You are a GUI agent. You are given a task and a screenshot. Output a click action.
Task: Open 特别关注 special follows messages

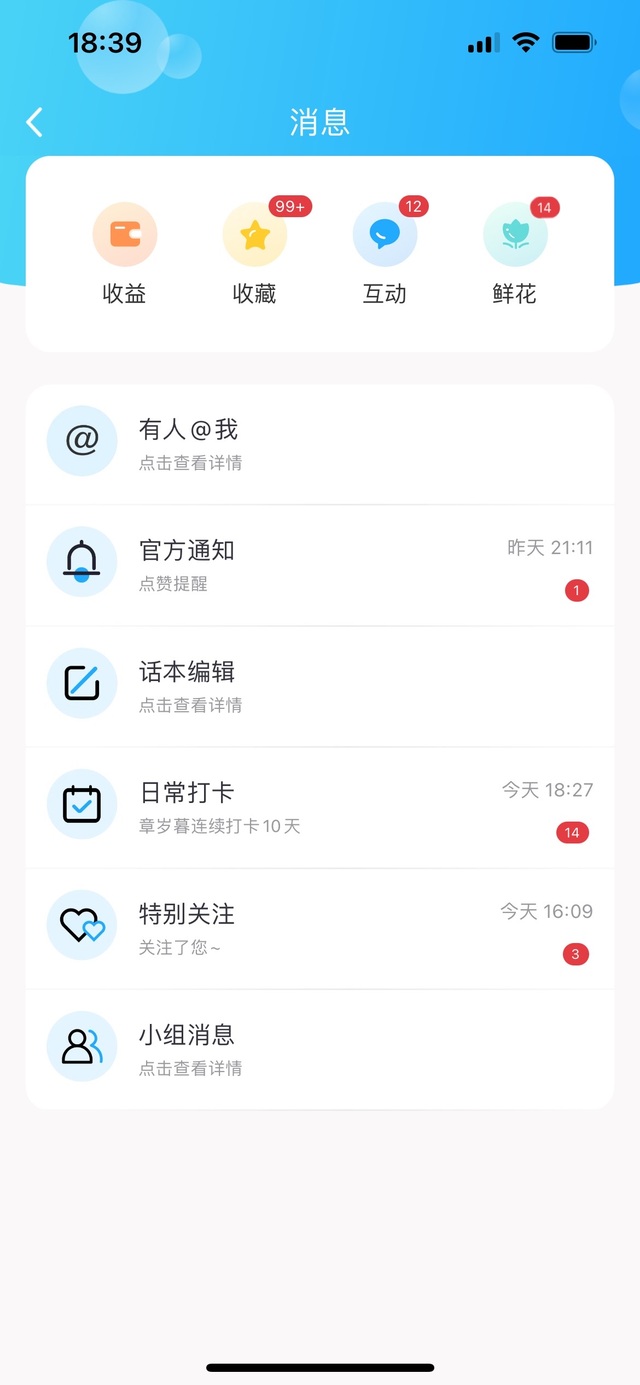coord(320,928)
